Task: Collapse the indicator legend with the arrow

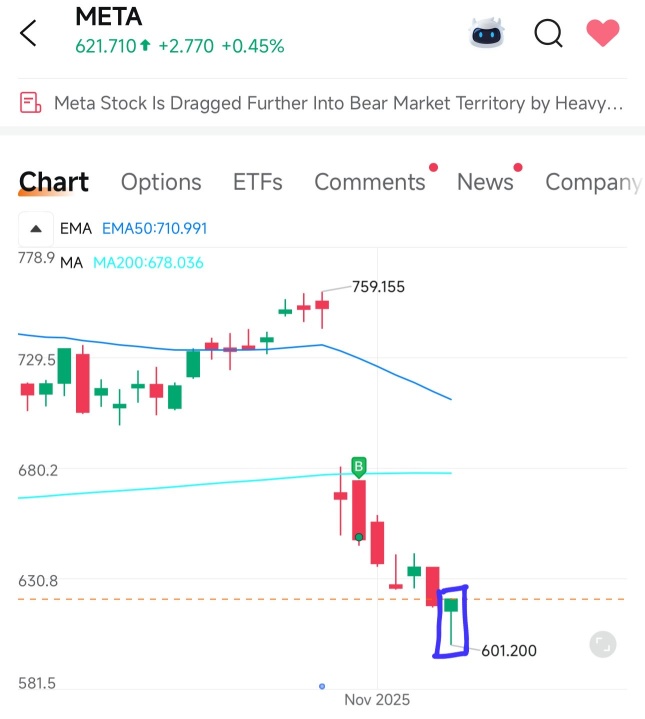Action: [36, 229]
